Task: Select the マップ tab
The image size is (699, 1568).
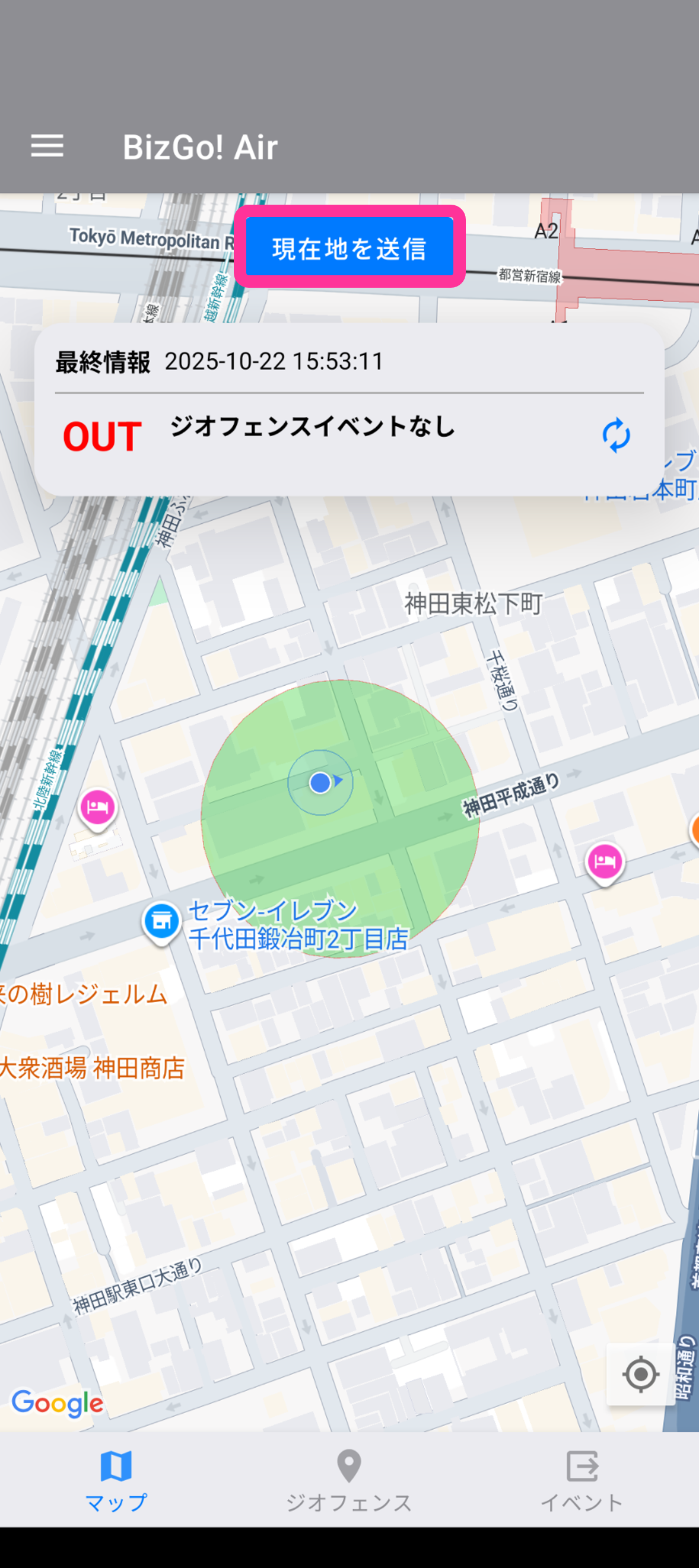Action: click(x=116, y=1480)
